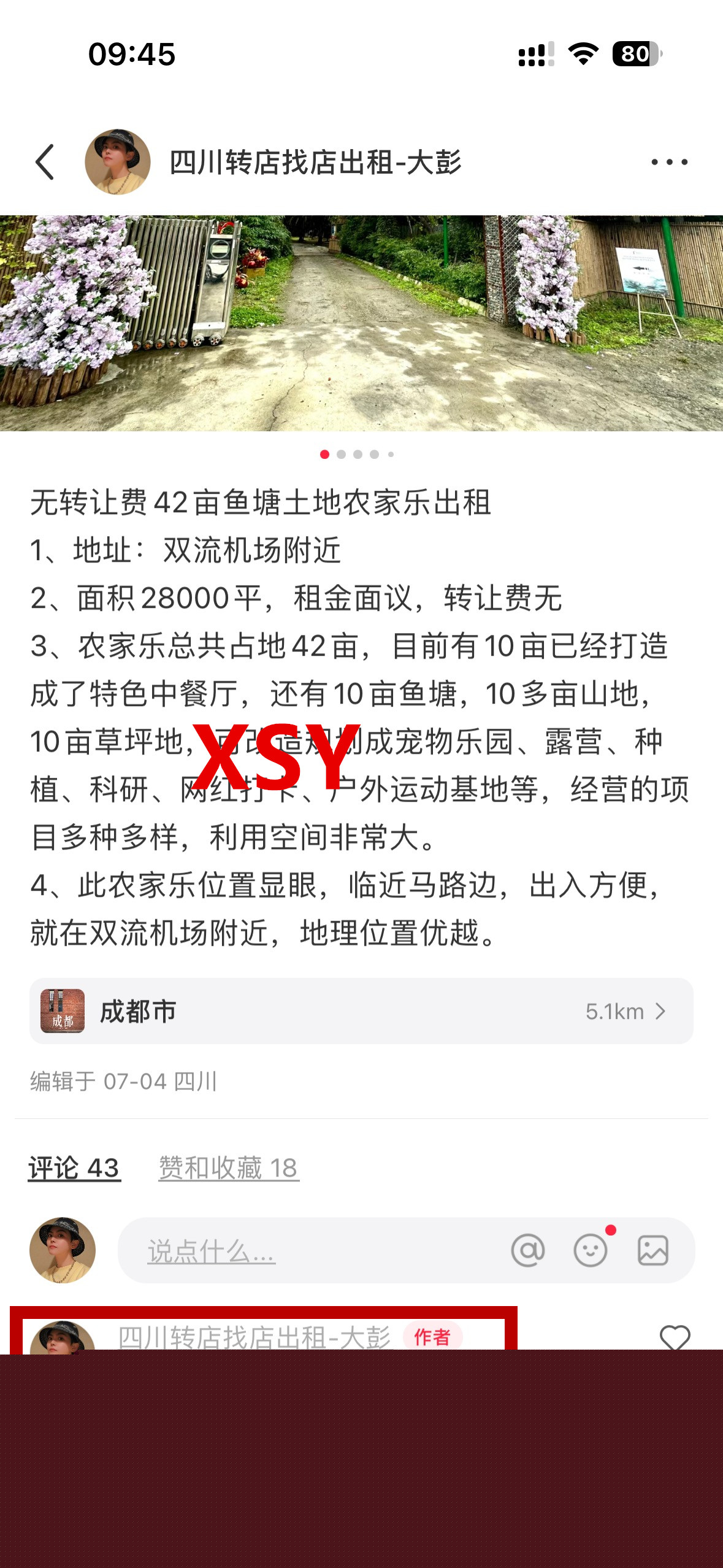Image resolution: width=723 pixels, height=1568 pixels.
Task: Open the post photo of the entrance road
Action: pyautogui.click(x=361, y=323)
